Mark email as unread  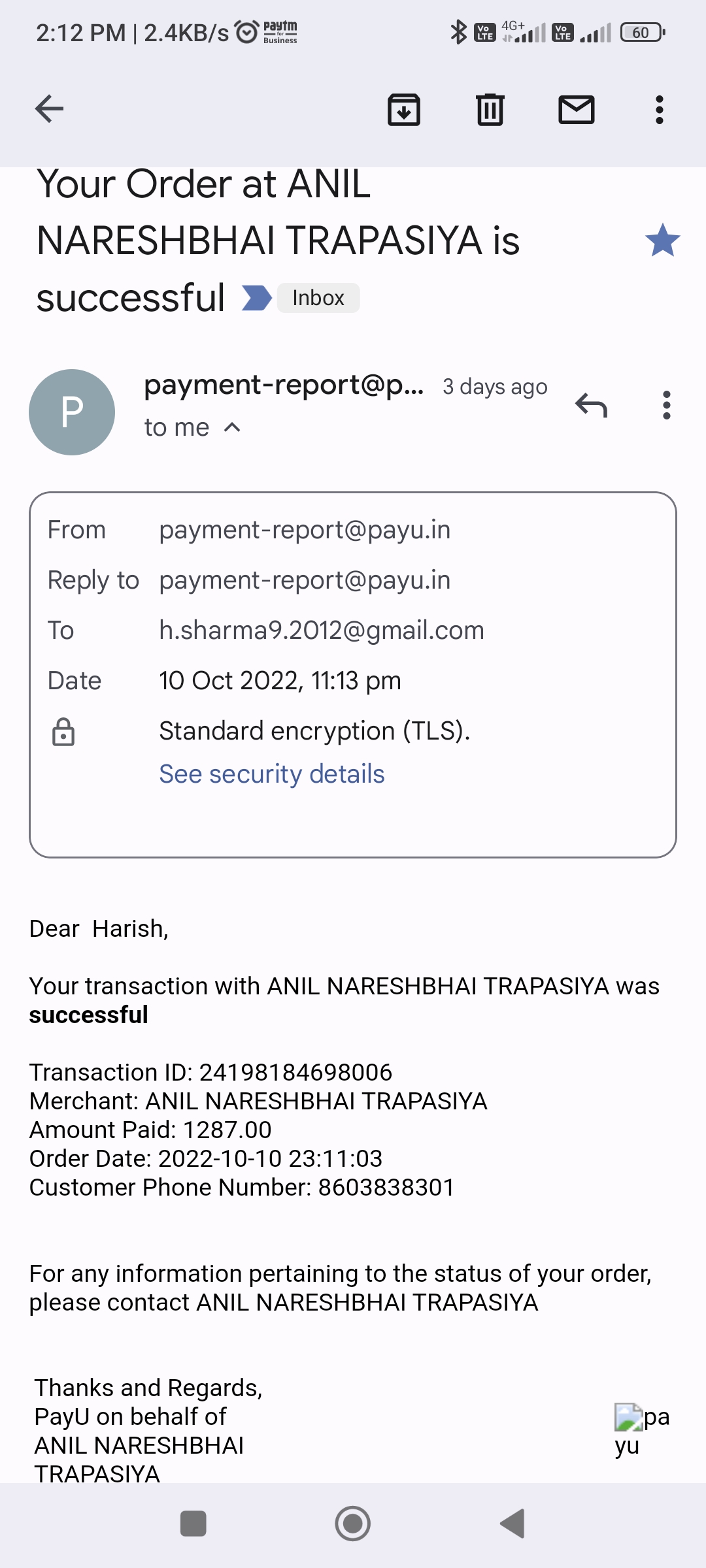[576, 109]
